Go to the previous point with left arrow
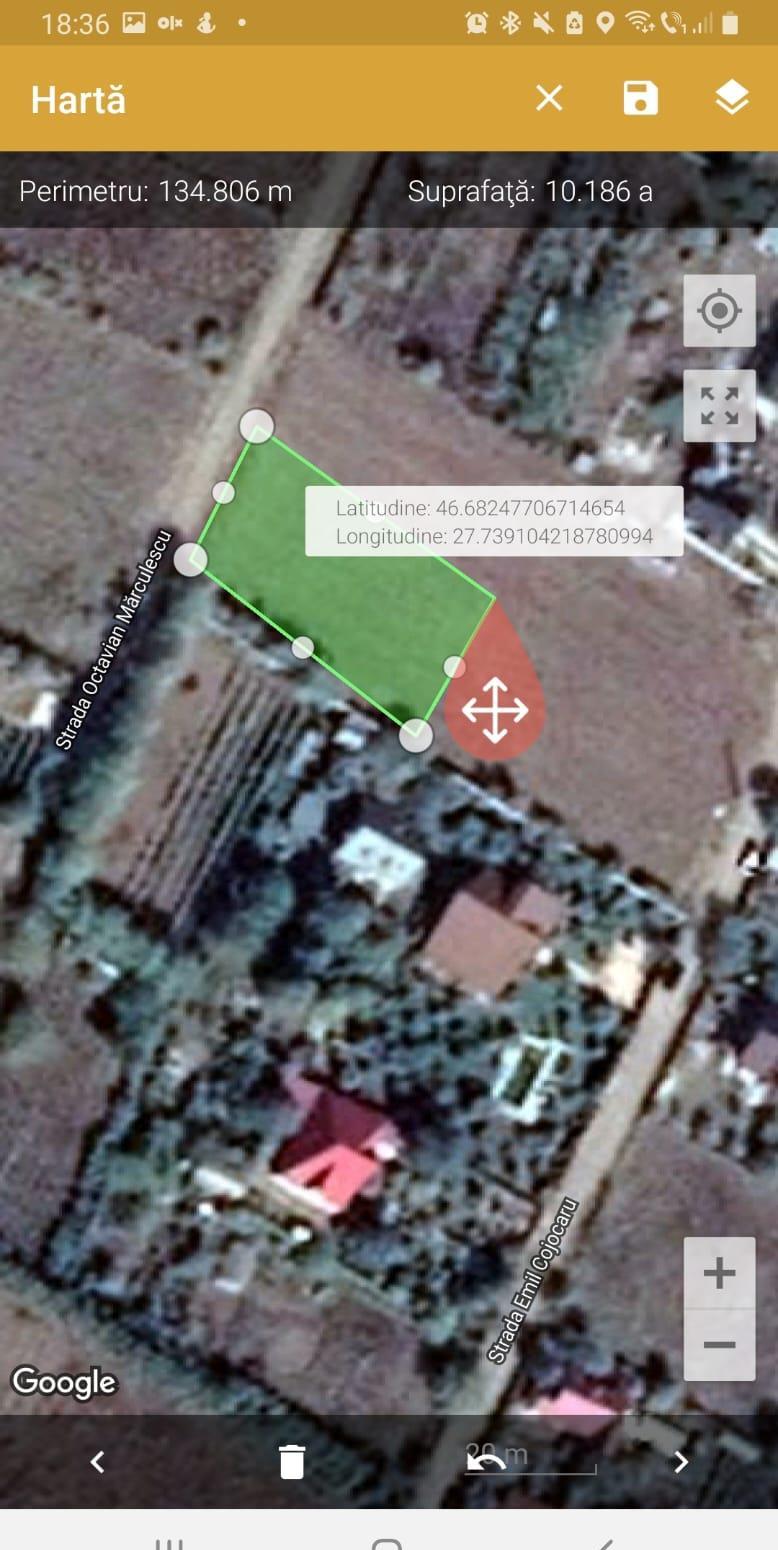Viewport: 778px width, 1550px height. point(97,1462)
